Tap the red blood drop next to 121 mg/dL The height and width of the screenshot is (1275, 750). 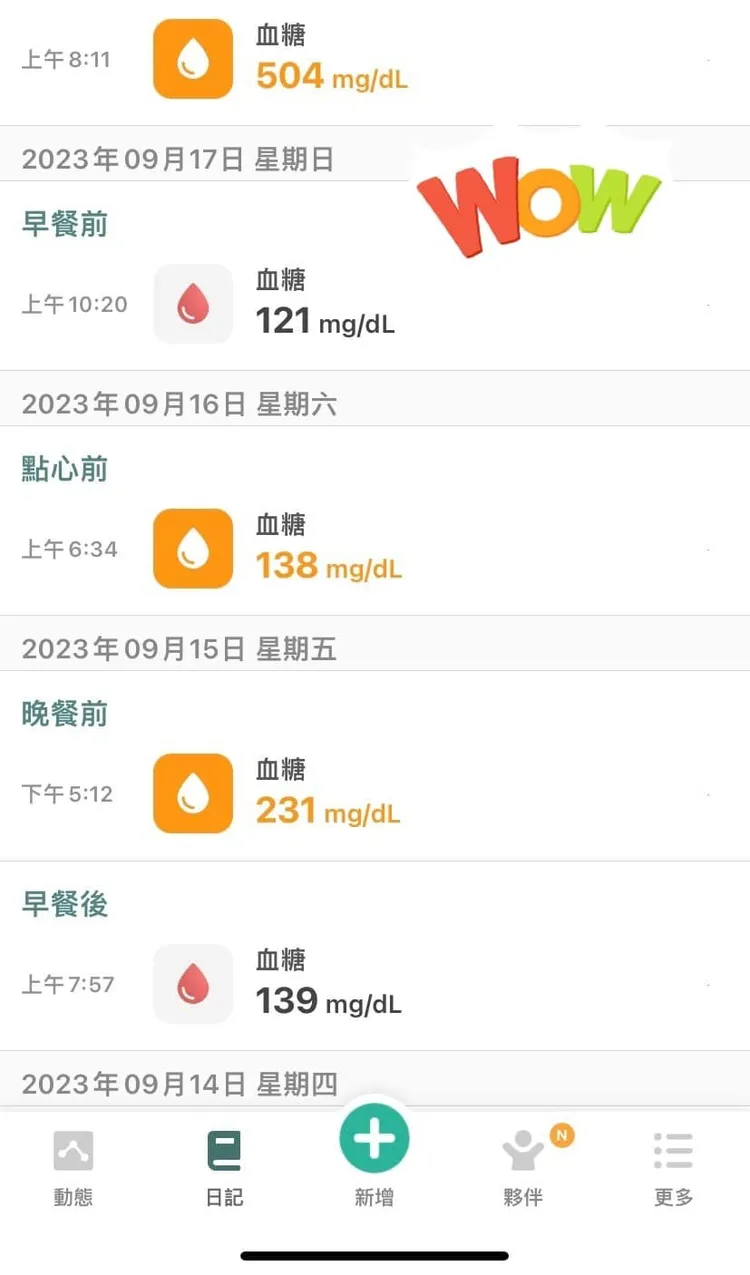pyautogui.click(x=192, y=304)
